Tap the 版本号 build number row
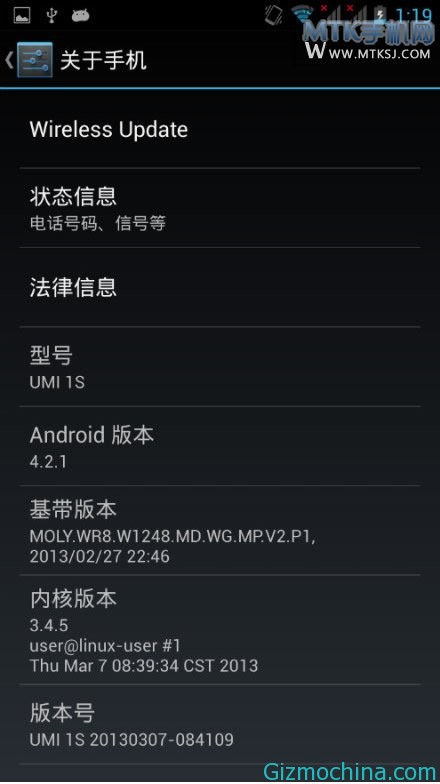Screen dimensions: 440x784 pos(220,724)
